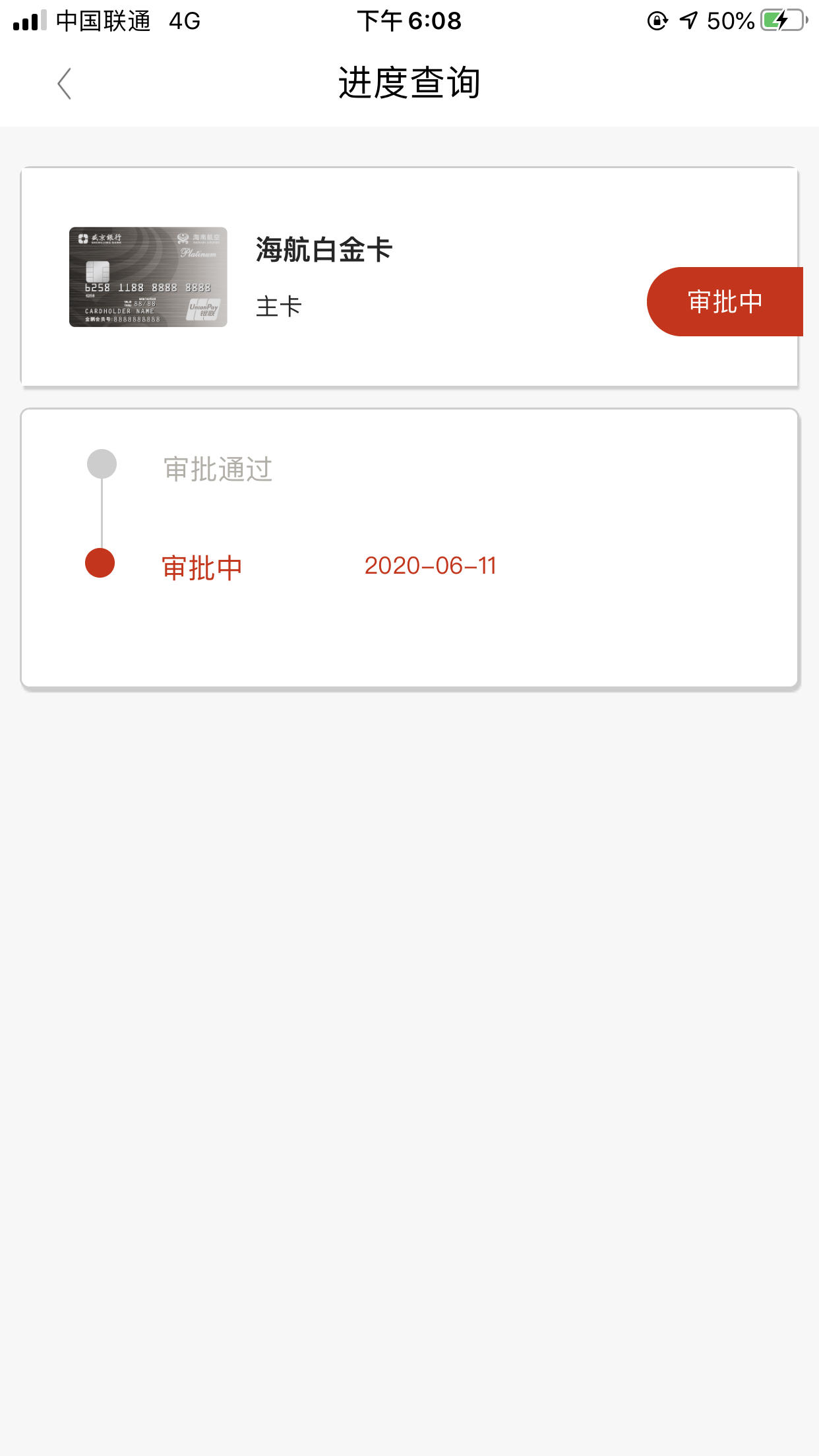Tap the red 审批中 status button
The width and height of the screenshot is (819, 1456).
(x=725, y=301)
